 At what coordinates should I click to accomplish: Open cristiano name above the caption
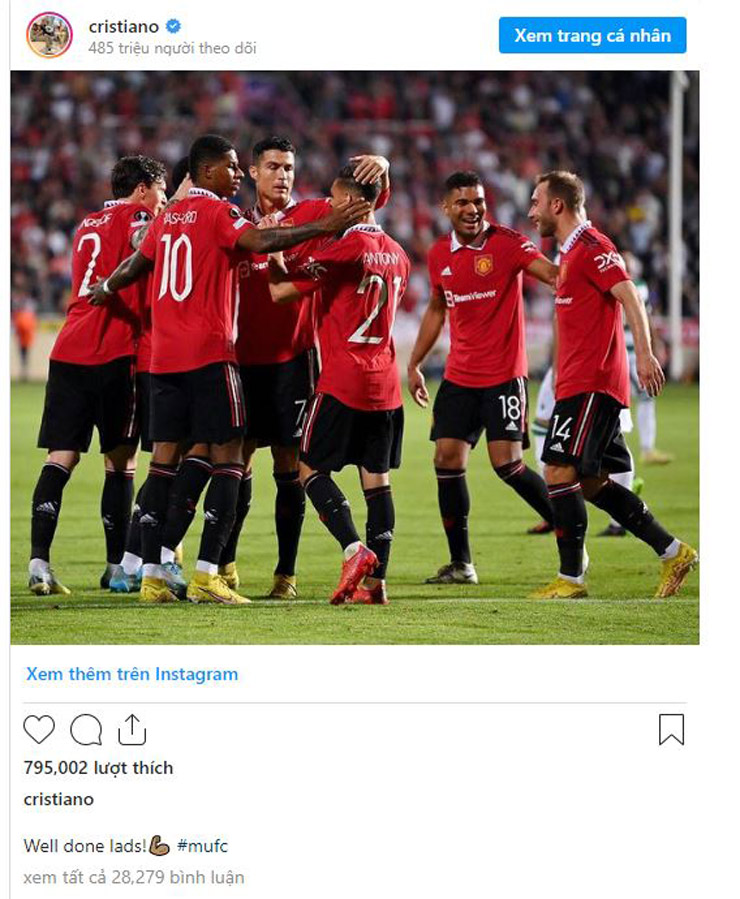coord(59,799)
